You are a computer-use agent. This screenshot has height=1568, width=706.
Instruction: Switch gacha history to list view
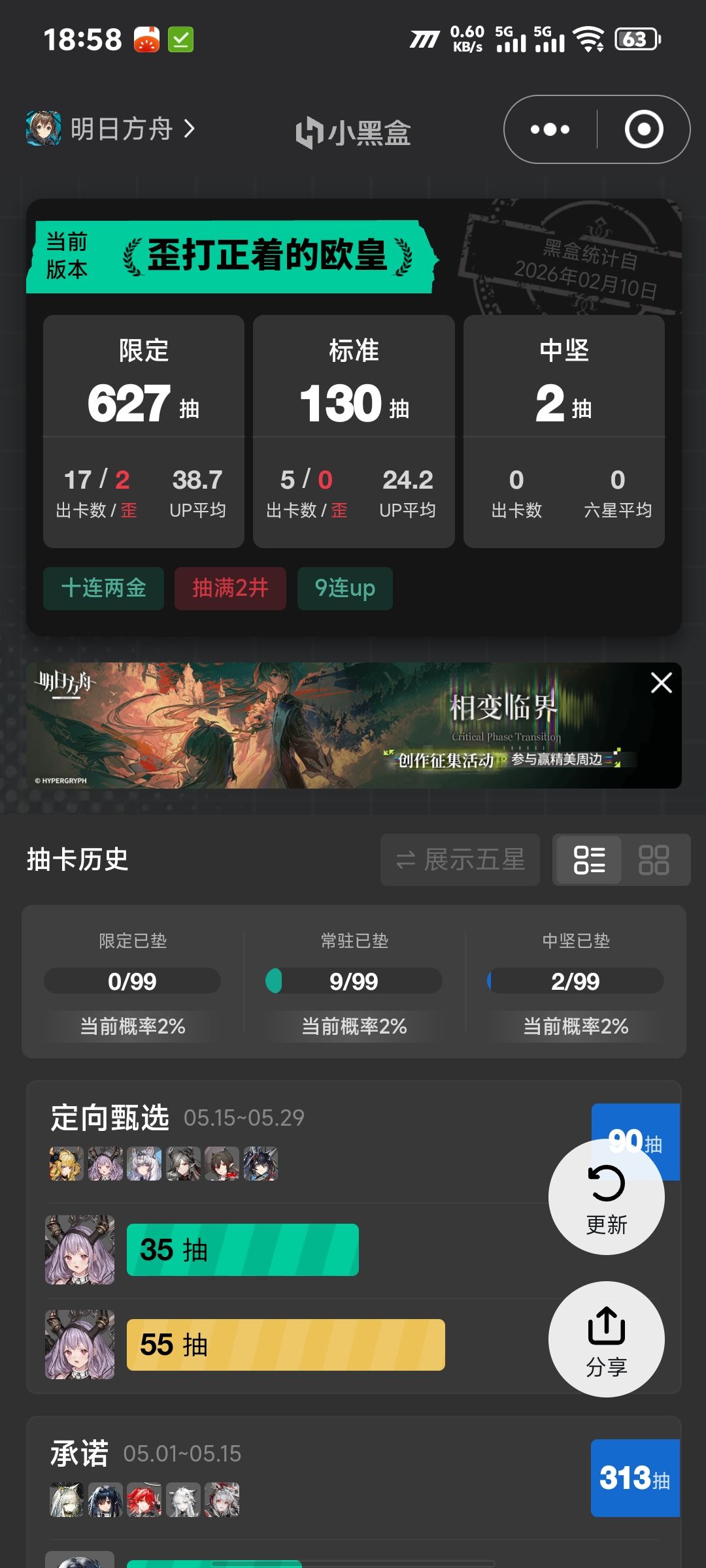coord(588,860)
